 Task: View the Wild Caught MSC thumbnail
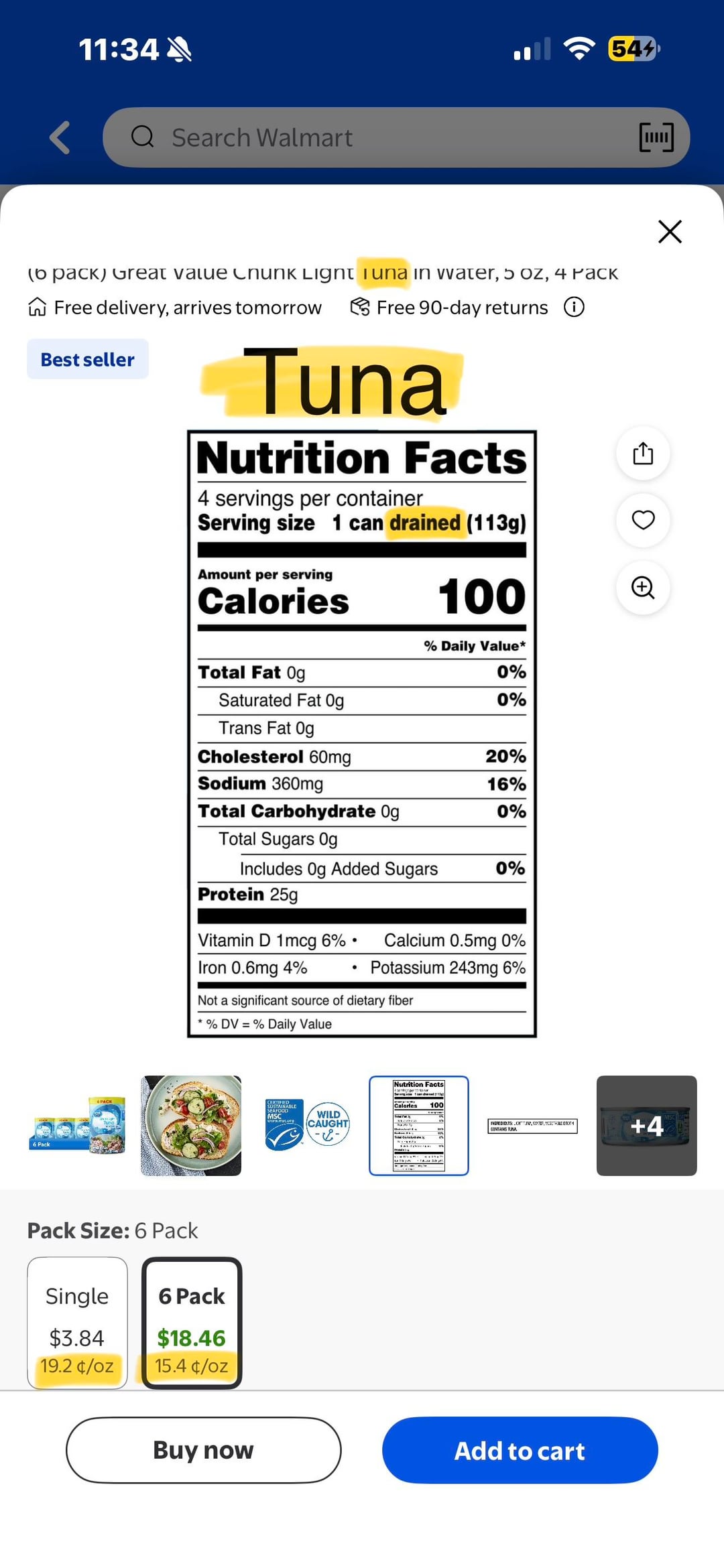tap(306, 1126)
